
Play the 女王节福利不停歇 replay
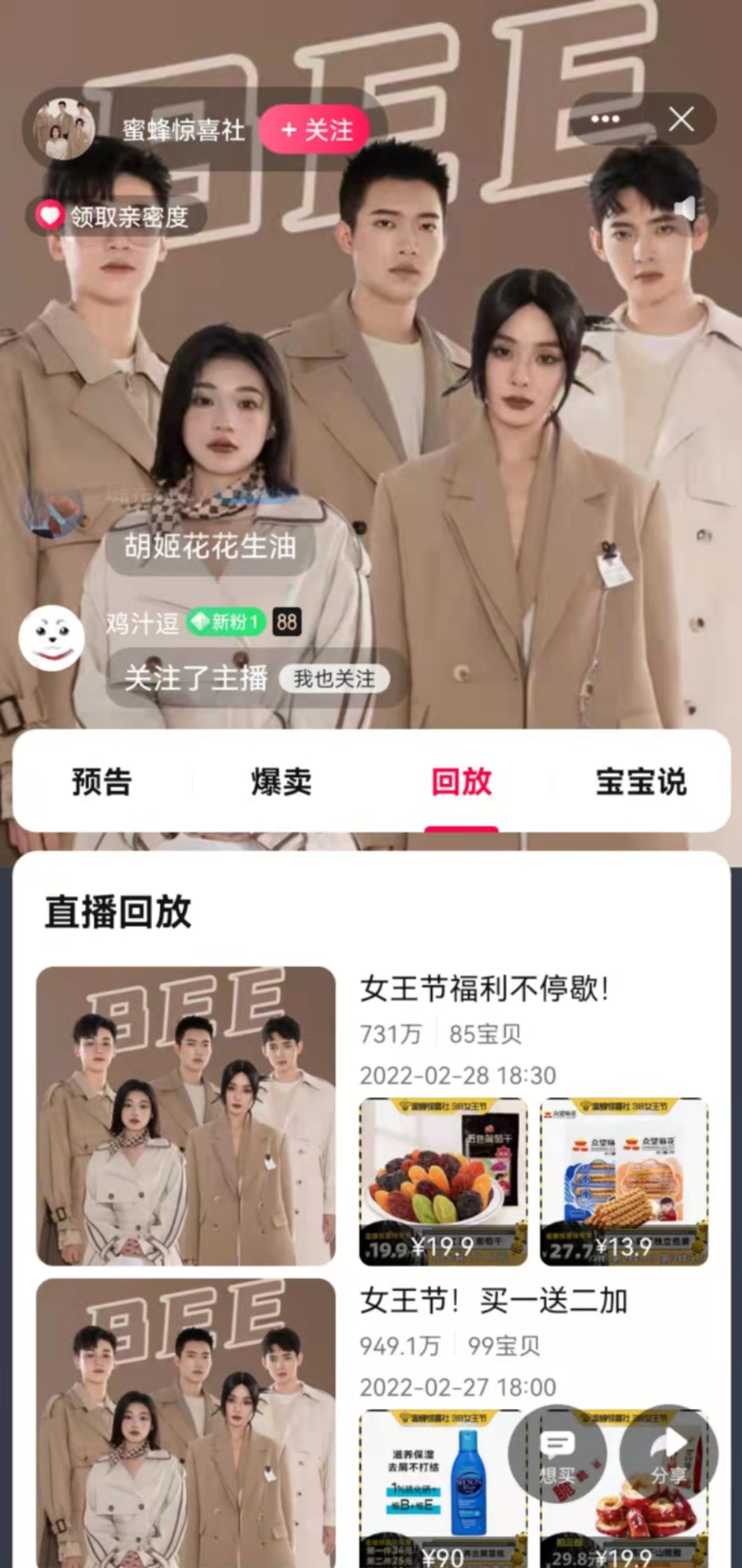point(186,1115)
